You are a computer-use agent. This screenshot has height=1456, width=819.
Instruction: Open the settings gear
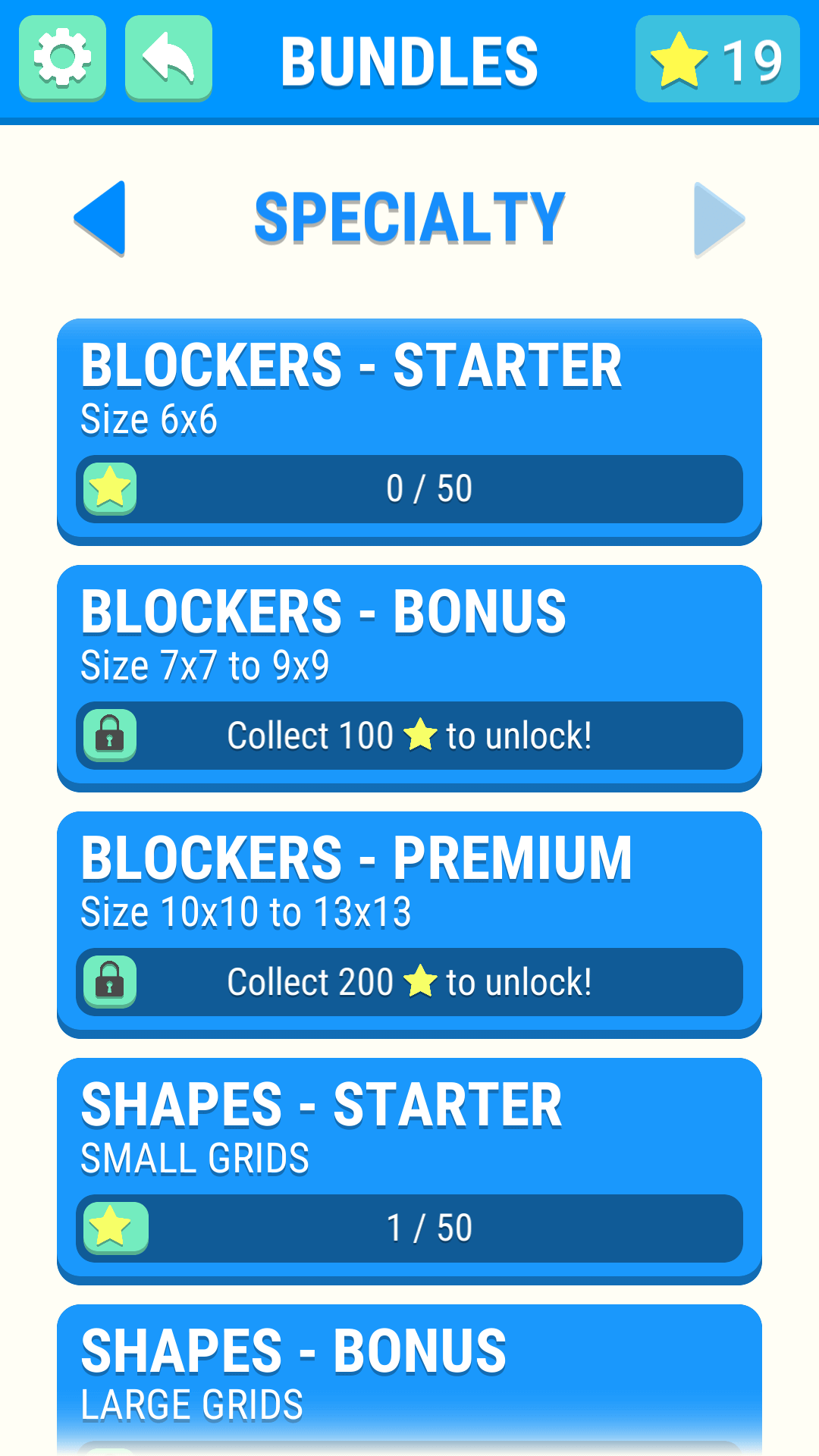point(62,58)
